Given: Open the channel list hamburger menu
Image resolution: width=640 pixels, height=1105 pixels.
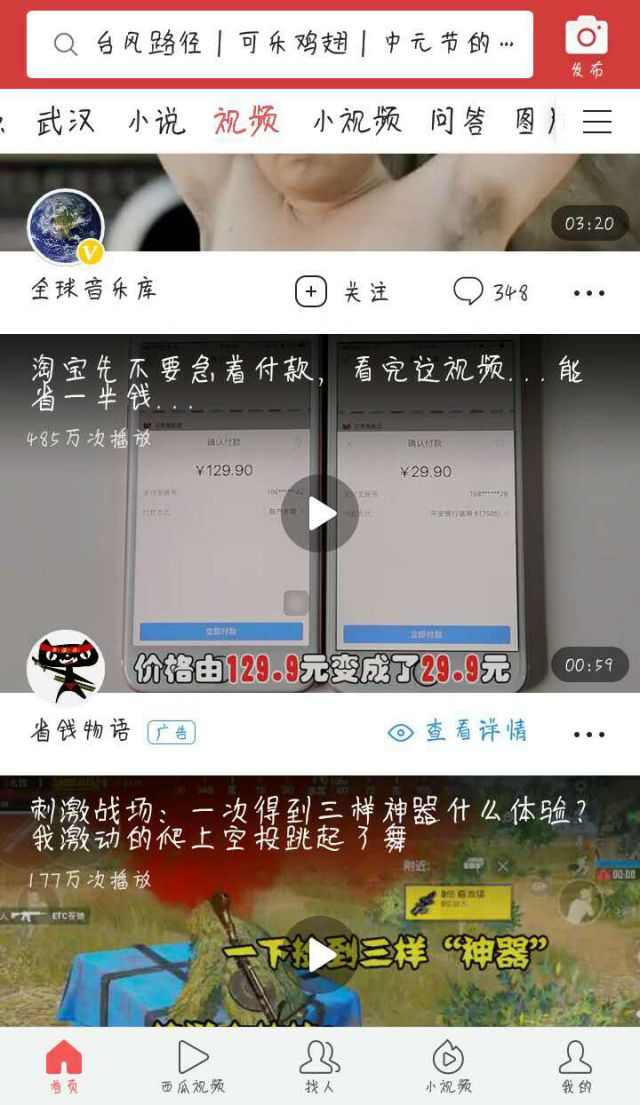Looking at the screenshot, I should point(597,122).
